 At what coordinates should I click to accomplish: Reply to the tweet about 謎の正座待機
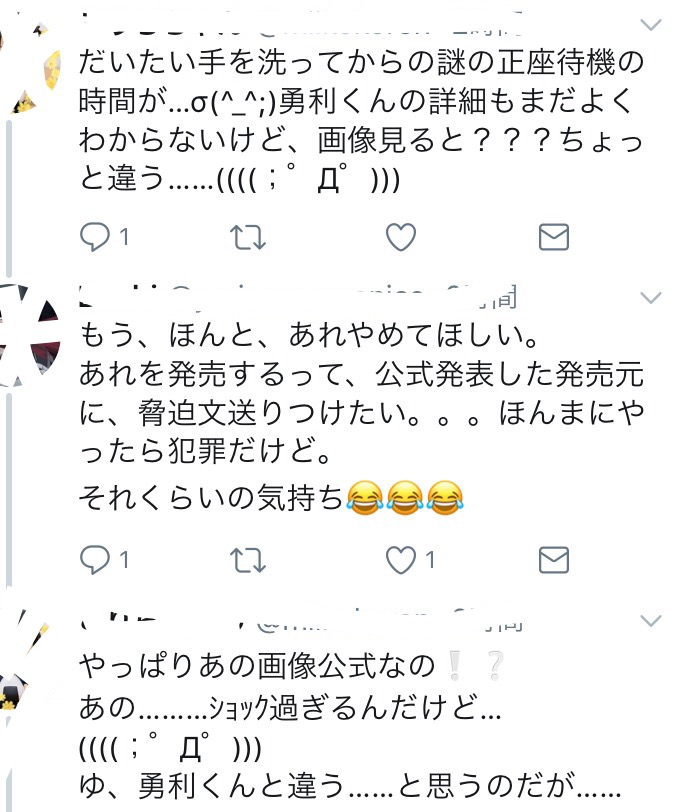click(x=94, y=237)
